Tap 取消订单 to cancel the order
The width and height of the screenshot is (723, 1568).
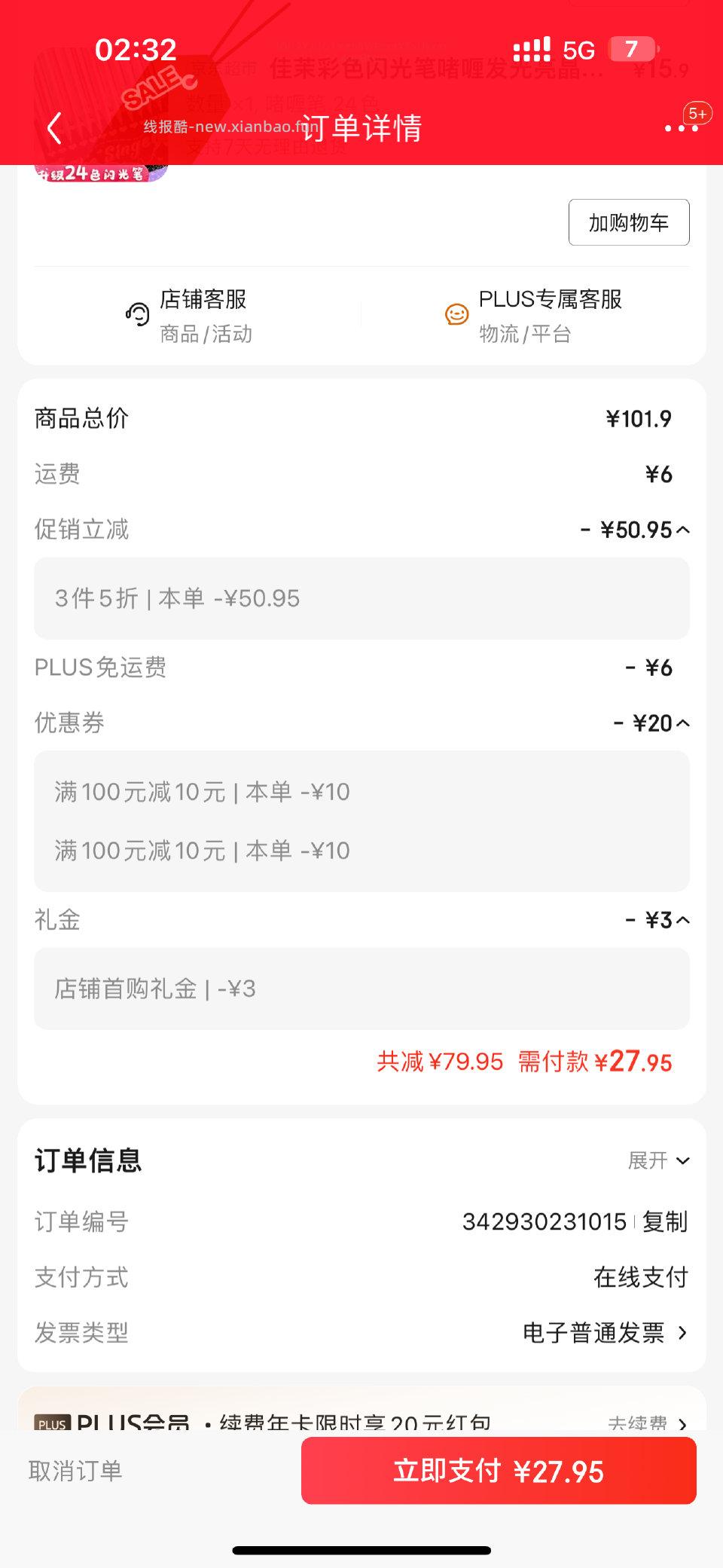pos(74,1470)
